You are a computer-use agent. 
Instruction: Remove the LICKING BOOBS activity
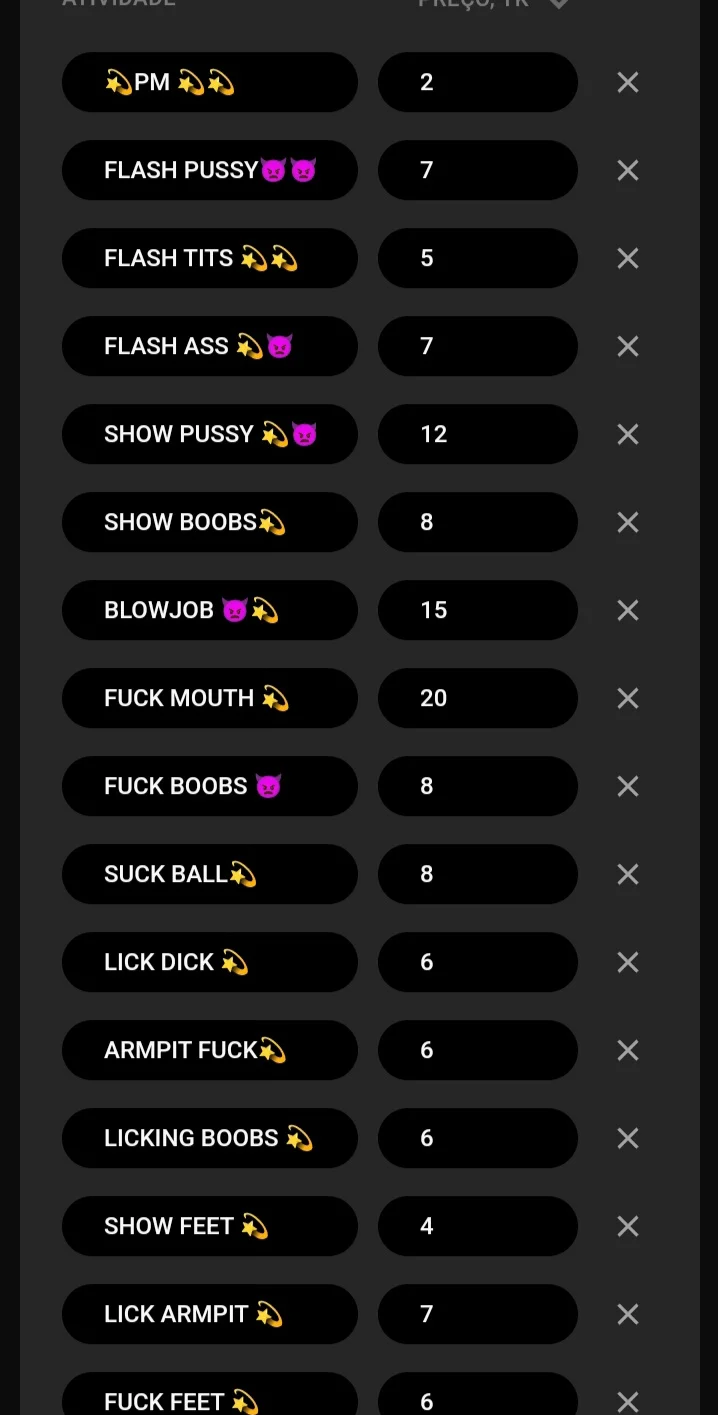(x=627, y=1138)
